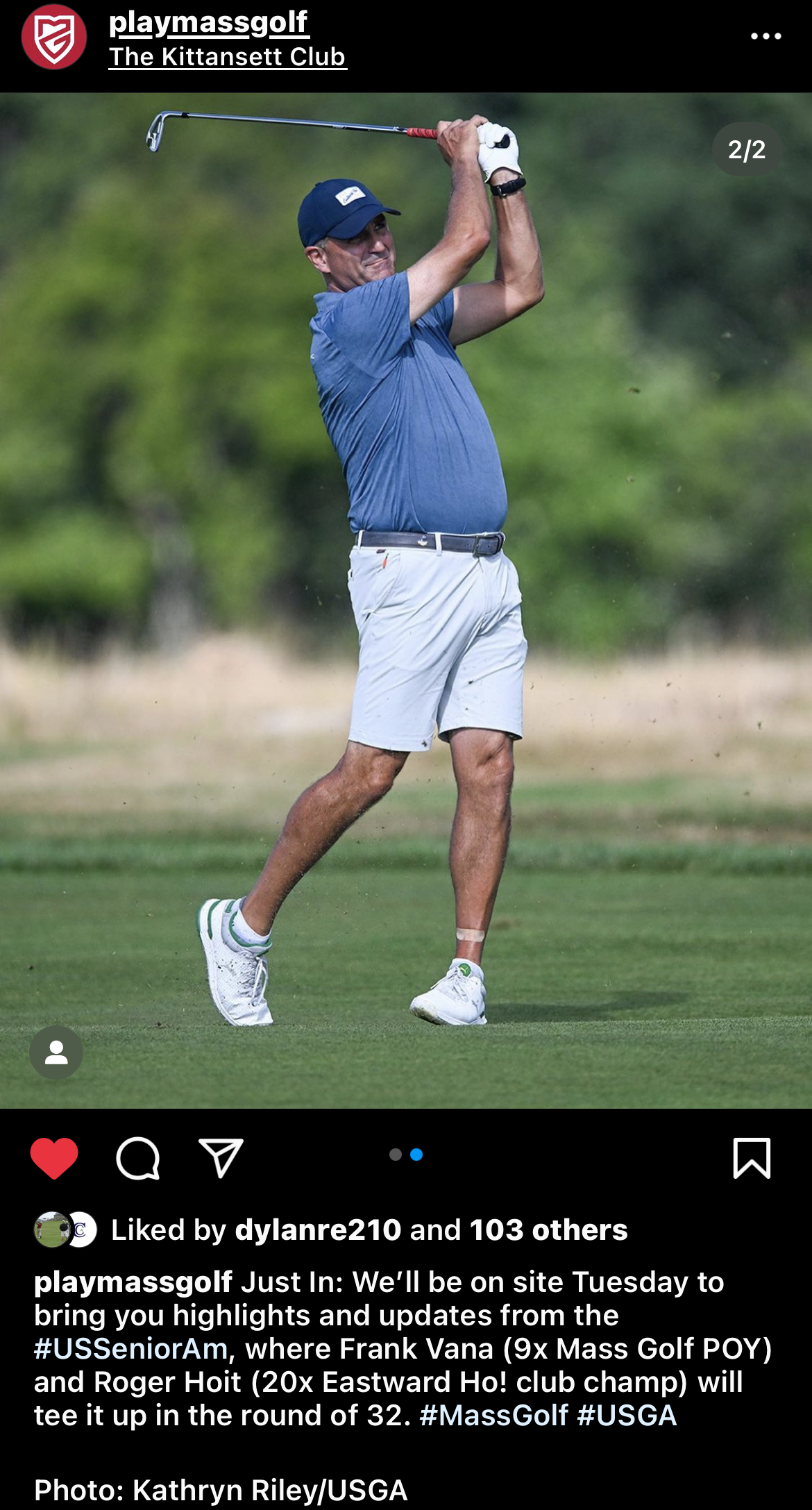Open The Kittansett Club location
The image size is (812, 1510).
227,57
